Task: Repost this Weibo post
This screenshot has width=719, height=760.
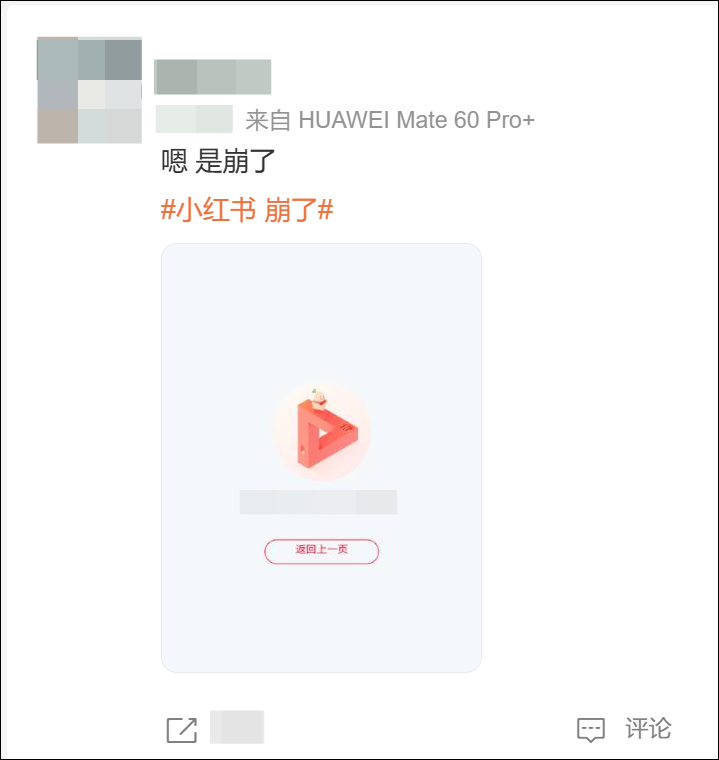Action: coord(182,730)
